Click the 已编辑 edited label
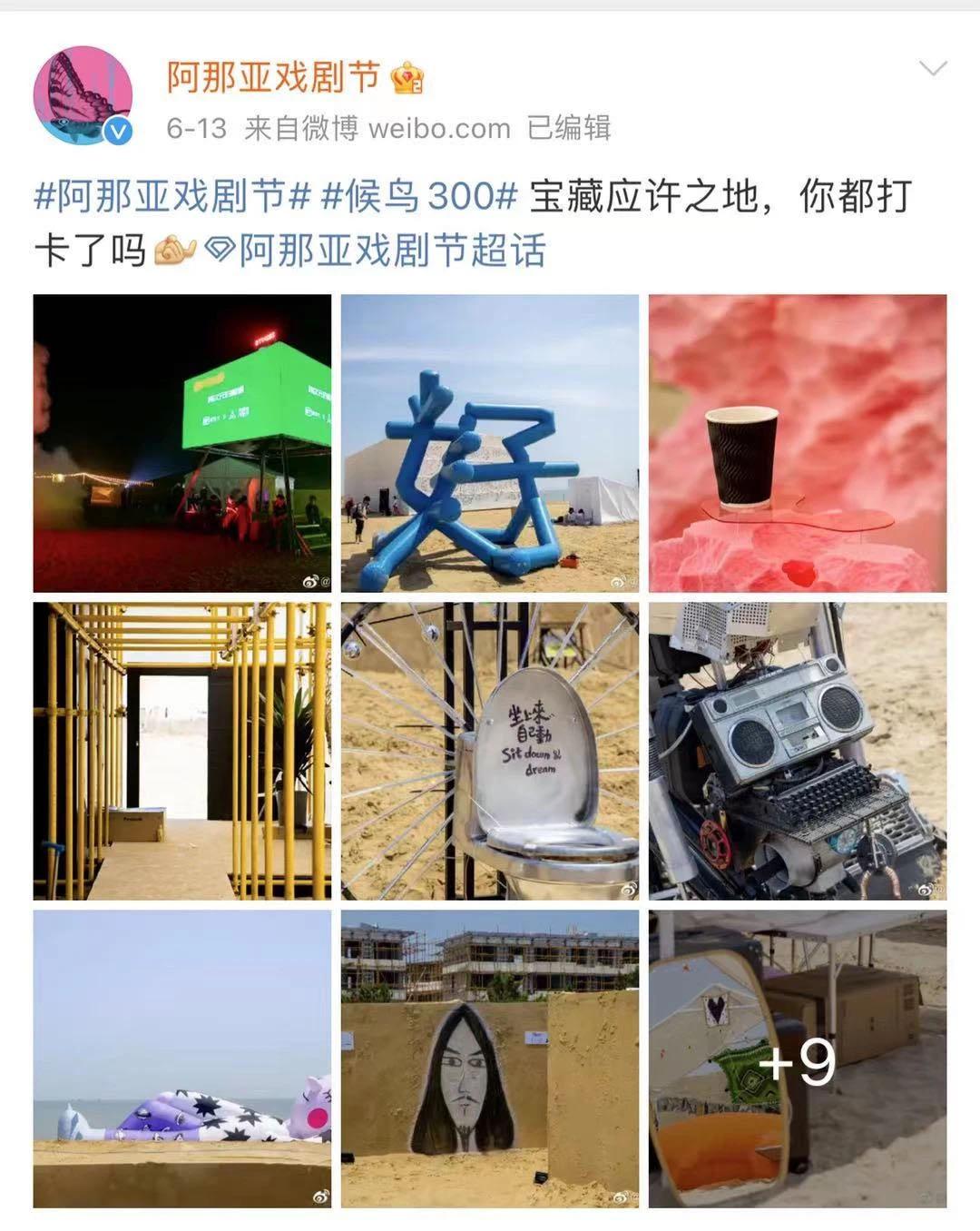Screen dimensions: 980x1231 click(x=570, y=128)
